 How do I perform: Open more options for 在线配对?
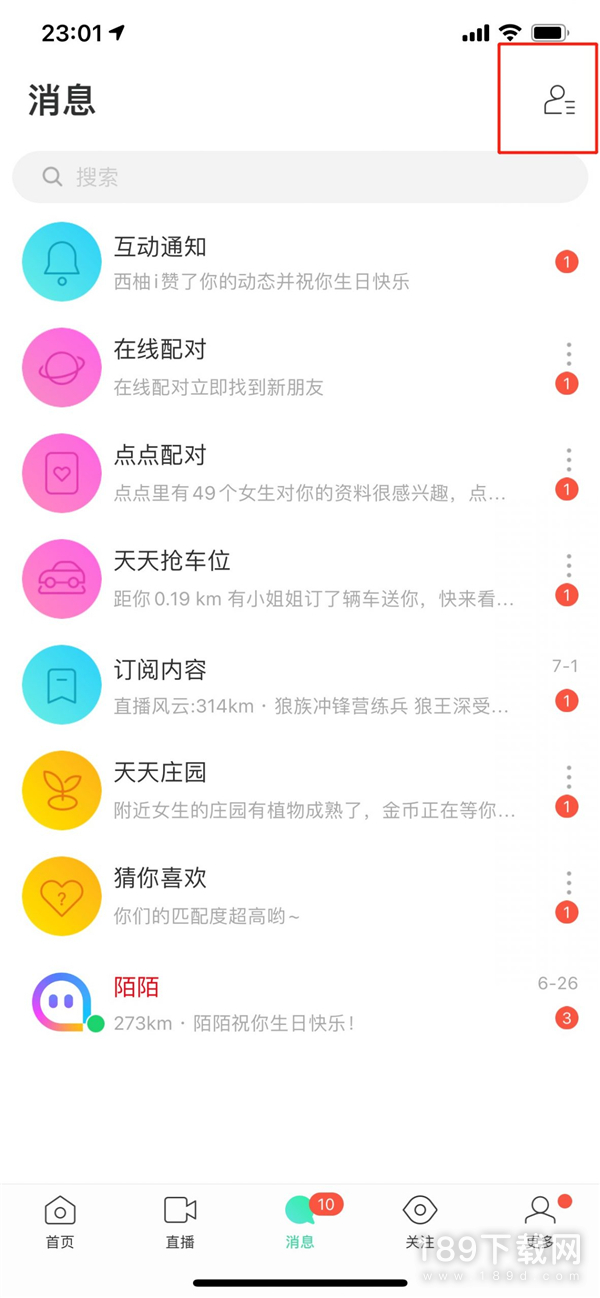(x=568, y=353)
